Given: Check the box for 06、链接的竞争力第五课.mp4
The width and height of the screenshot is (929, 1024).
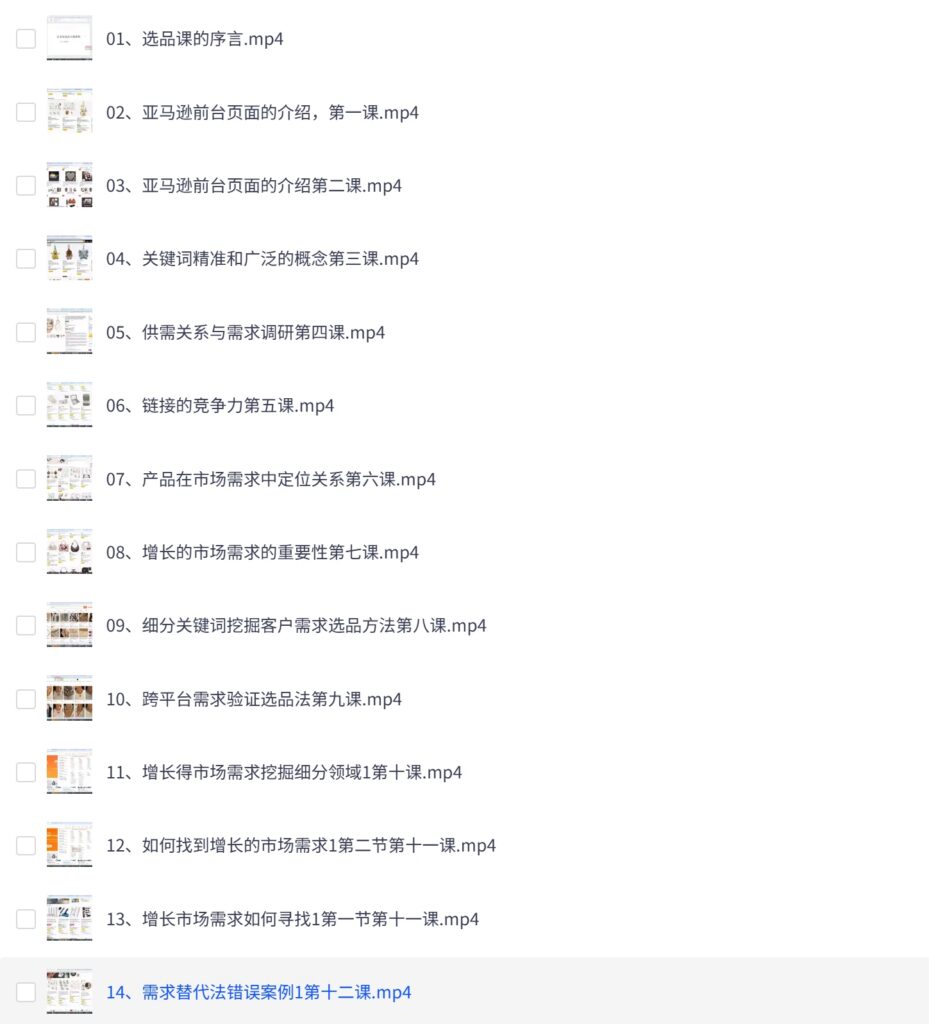Looking at the screenshot, I should pos(26,406).
